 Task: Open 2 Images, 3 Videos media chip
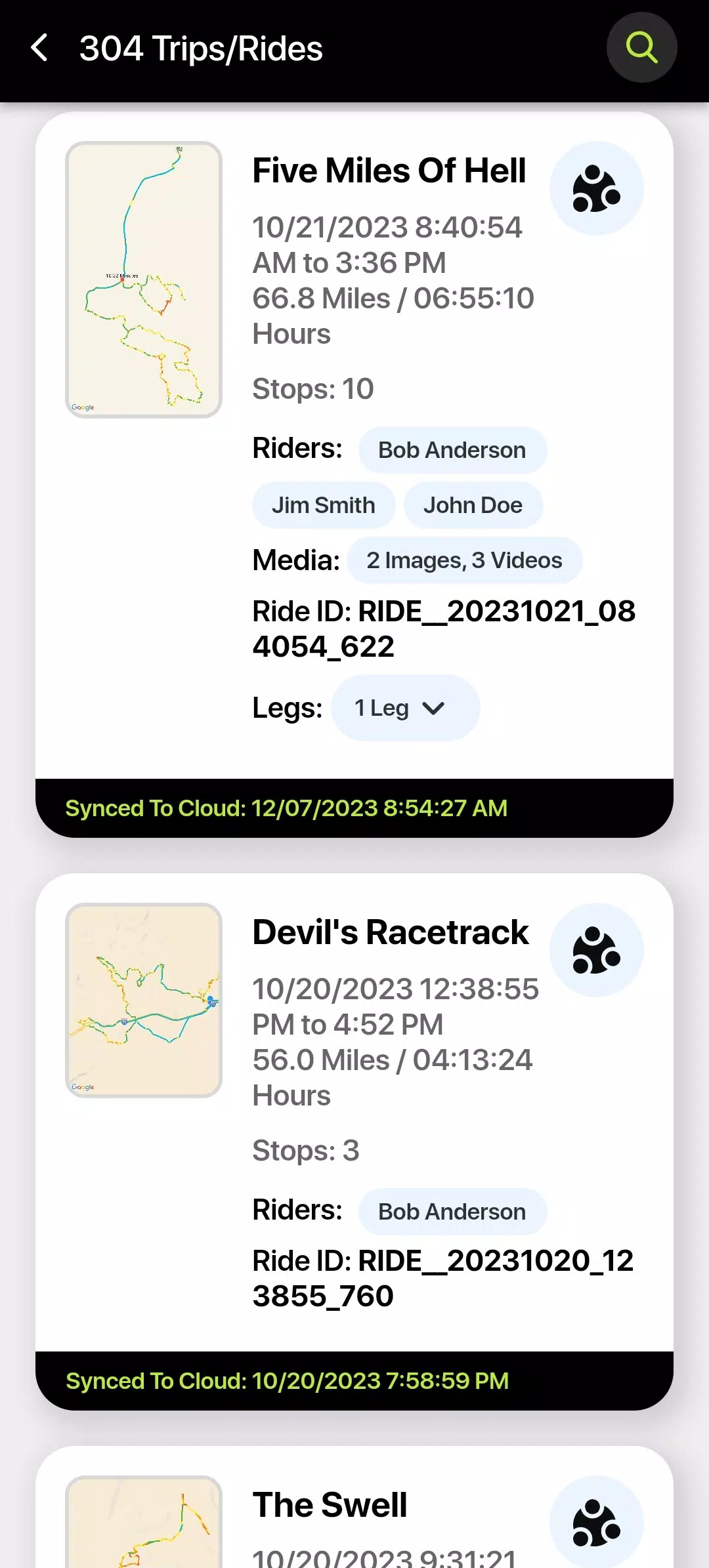(464, 560)
